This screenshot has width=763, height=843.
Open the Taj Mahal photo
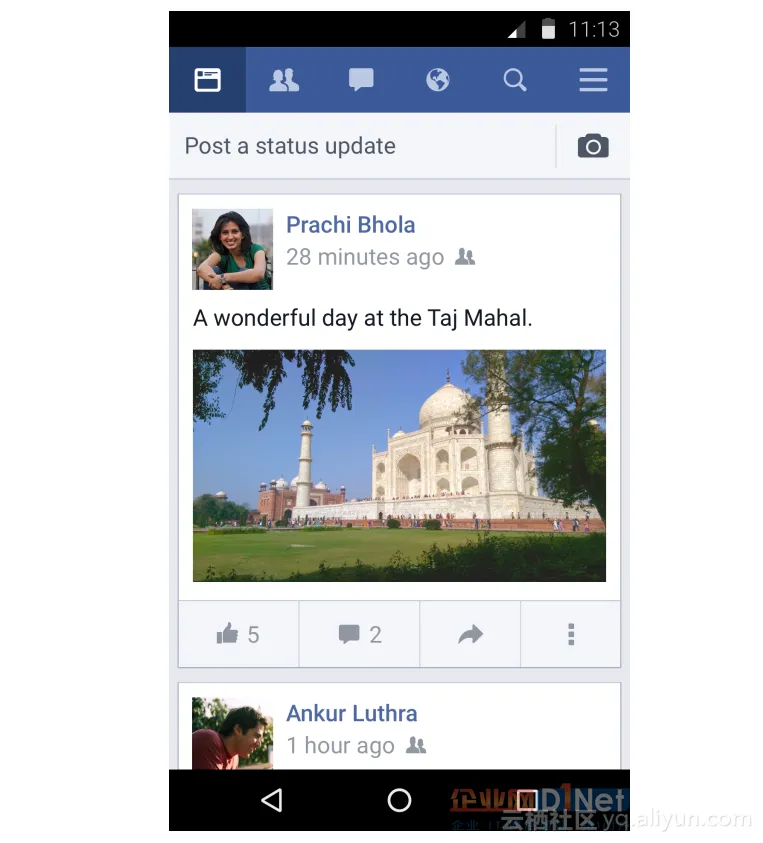click(399, 465)
